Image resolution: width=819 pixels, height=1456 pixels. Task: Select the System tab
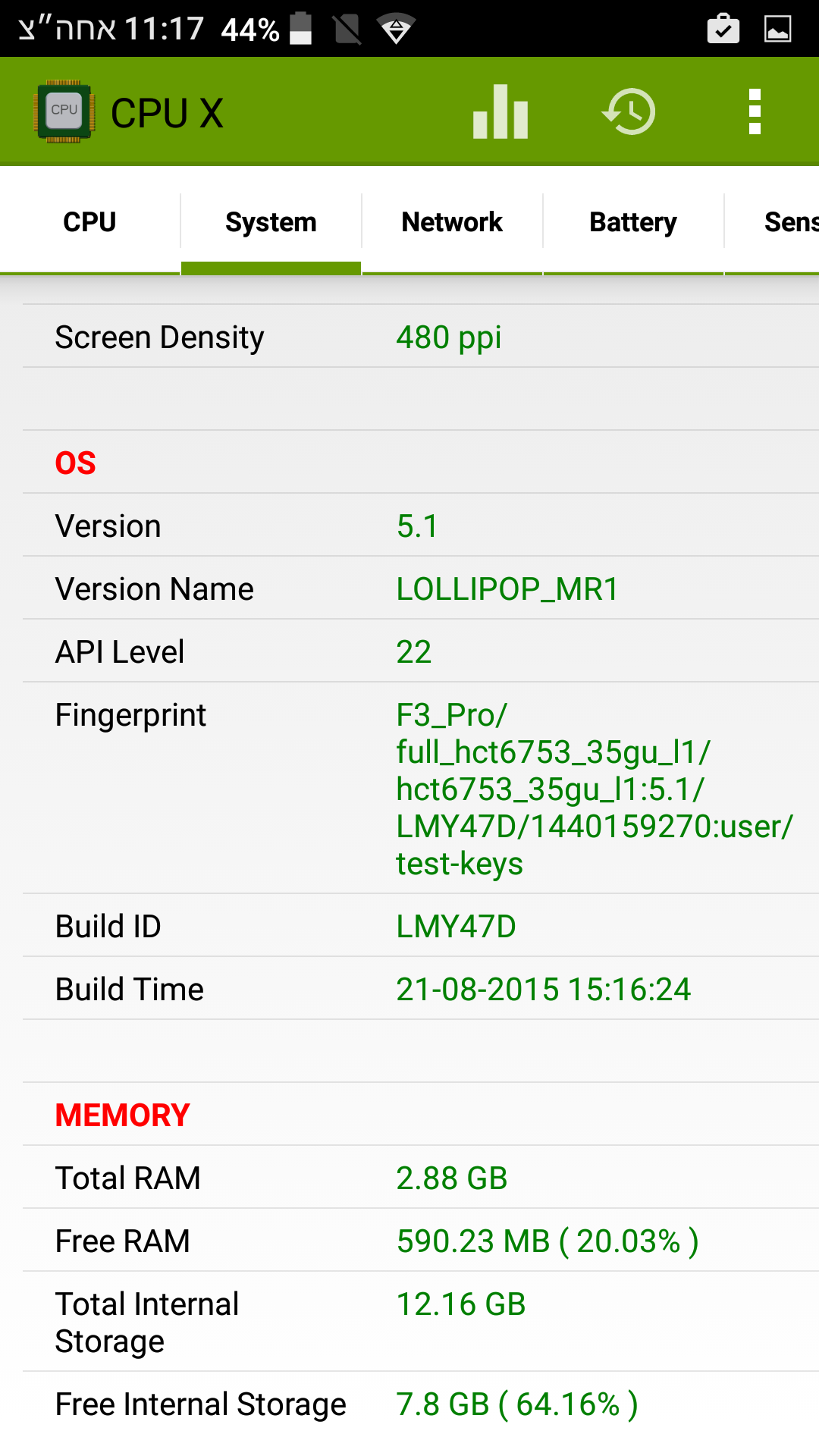click(x=271, y=222)
